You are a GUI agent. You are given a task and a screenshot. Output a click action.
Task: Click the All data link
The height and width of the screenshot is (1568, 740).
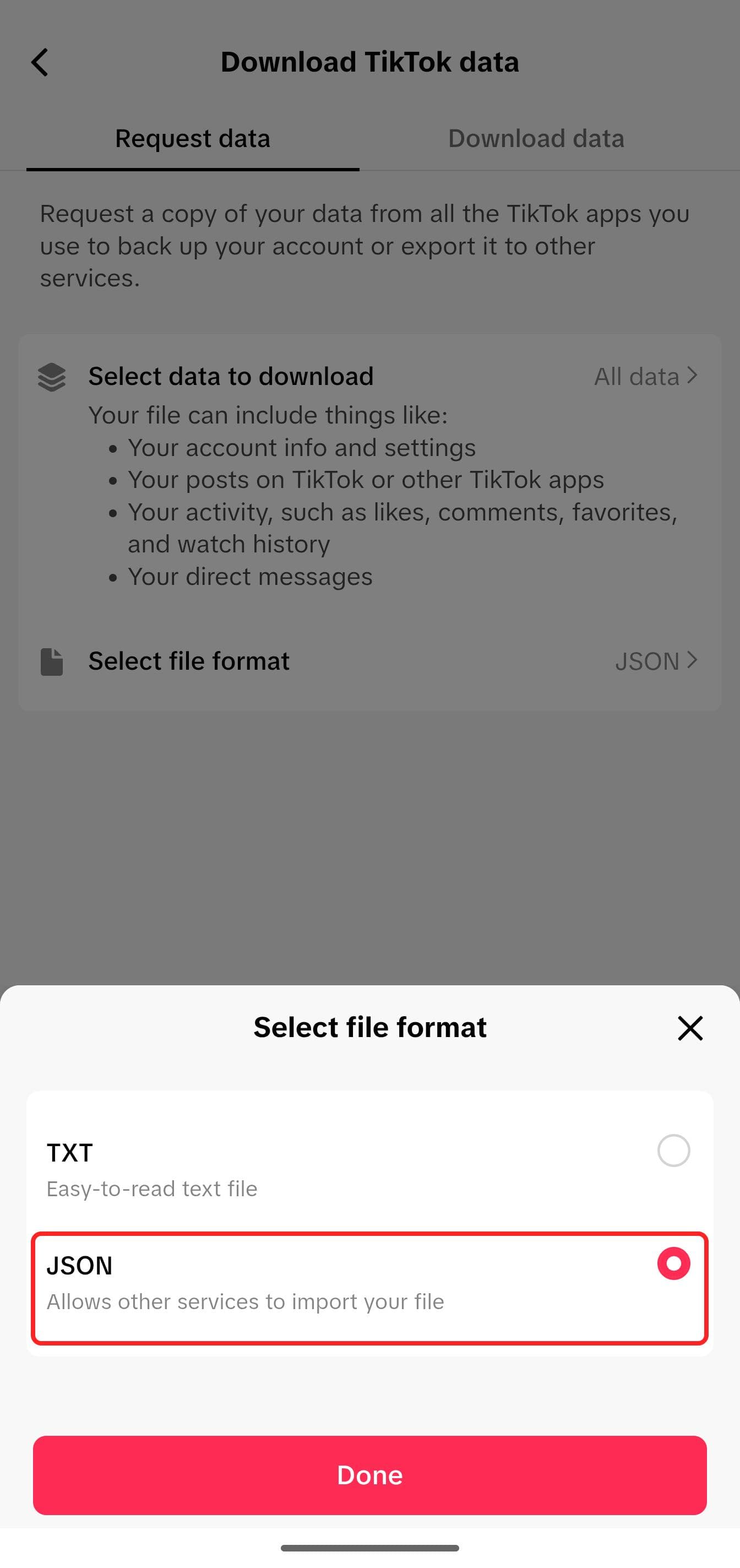coord(636,376)
